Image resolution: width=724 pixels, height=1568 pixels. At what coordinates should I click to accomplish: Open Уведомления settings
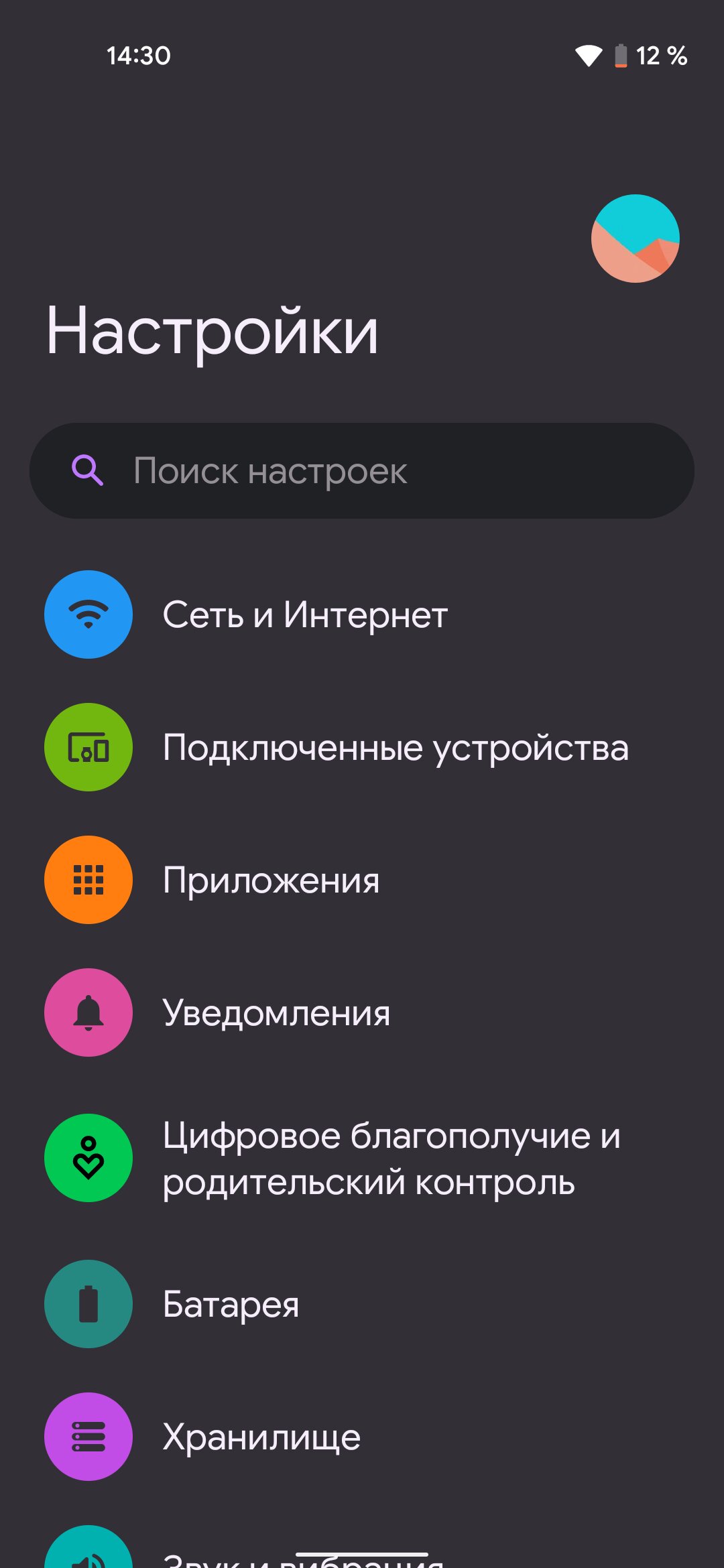[362, 1012]
